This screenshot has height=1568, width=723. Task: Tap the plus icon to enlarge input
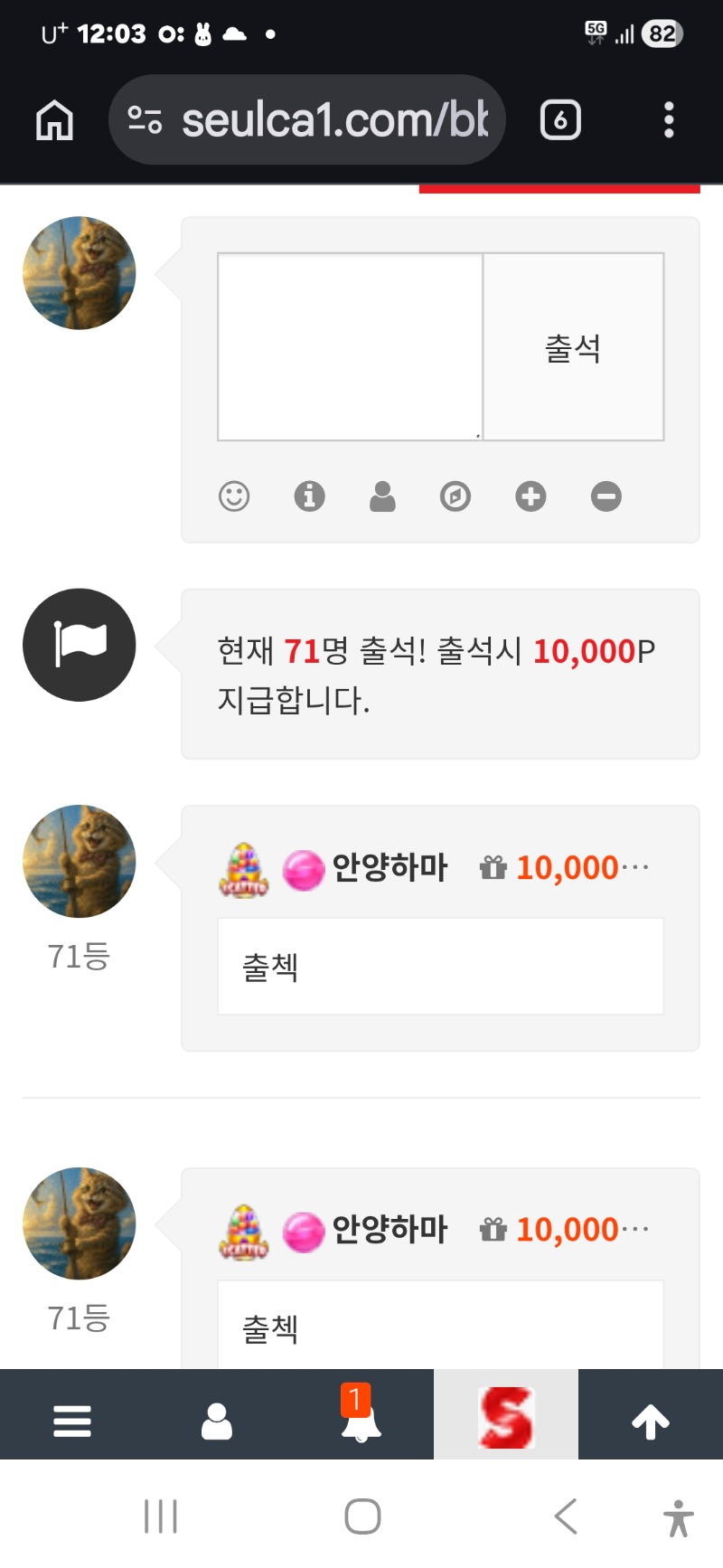(x=531, y=496)
